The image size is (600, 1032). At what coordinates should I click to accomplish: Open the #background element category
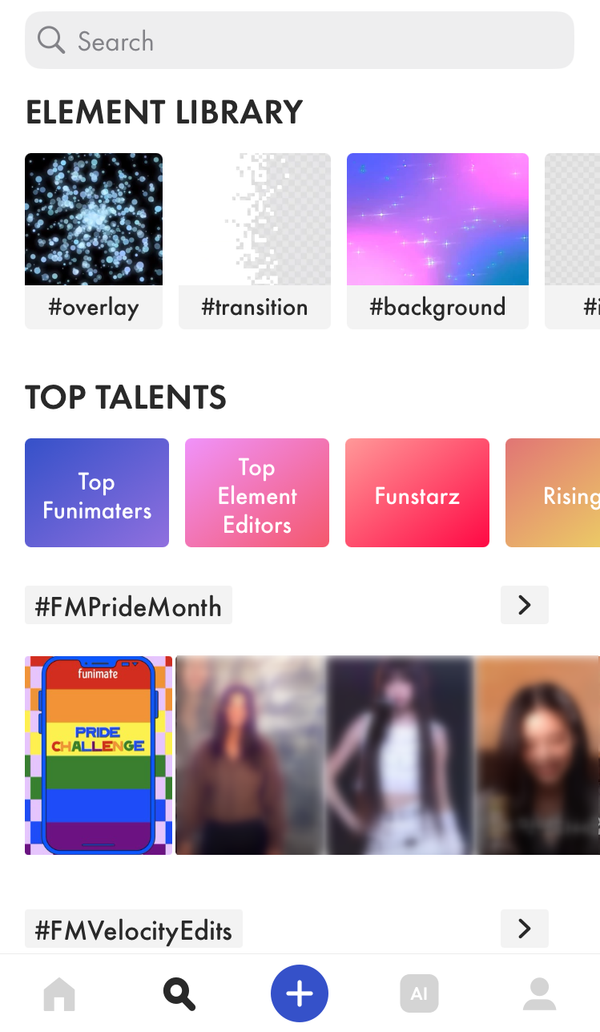(x=438, y=241)
